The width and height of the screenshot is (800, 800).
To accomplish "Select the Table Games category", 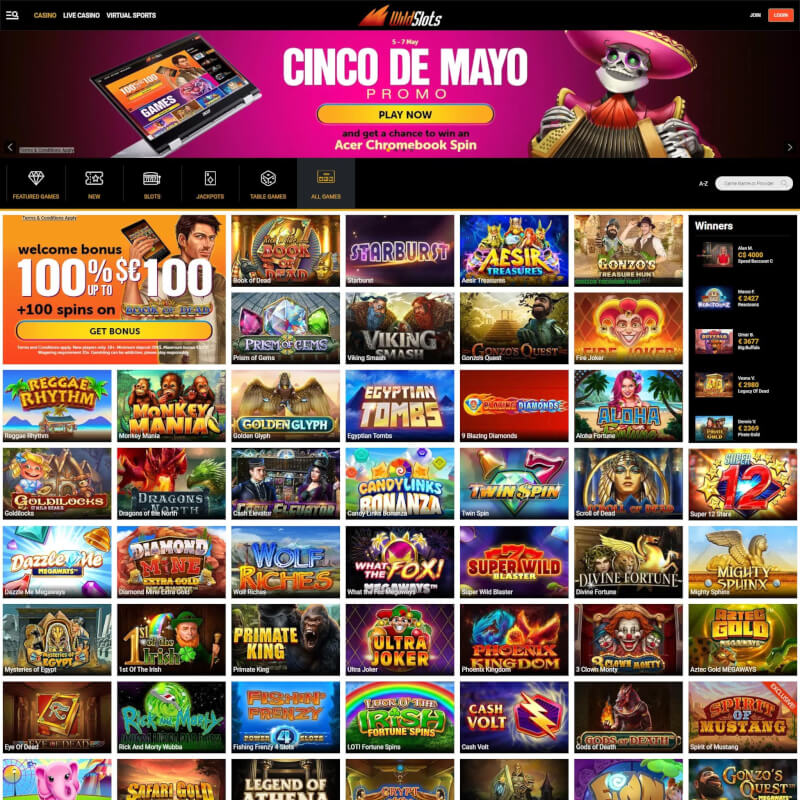I will (268, 183).
